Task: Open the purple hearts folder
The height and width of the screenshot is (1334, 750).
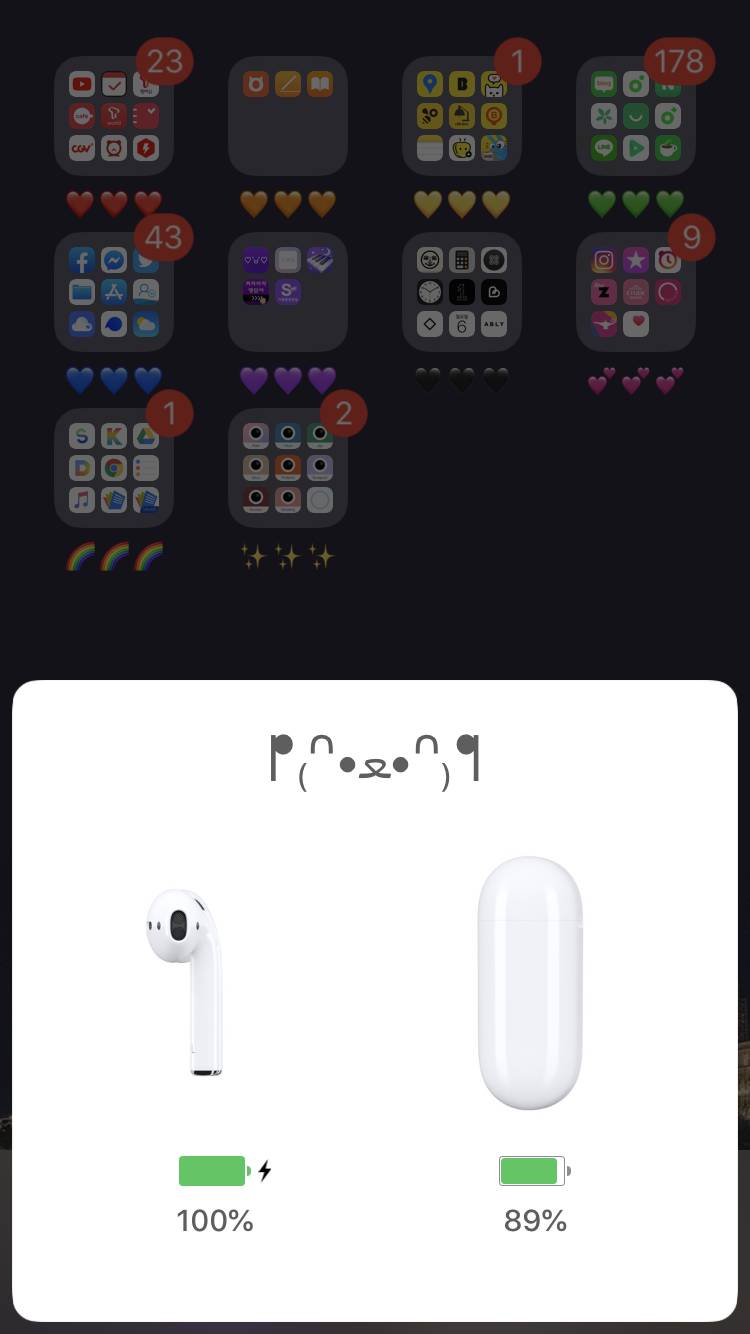Action: [288, 292]
